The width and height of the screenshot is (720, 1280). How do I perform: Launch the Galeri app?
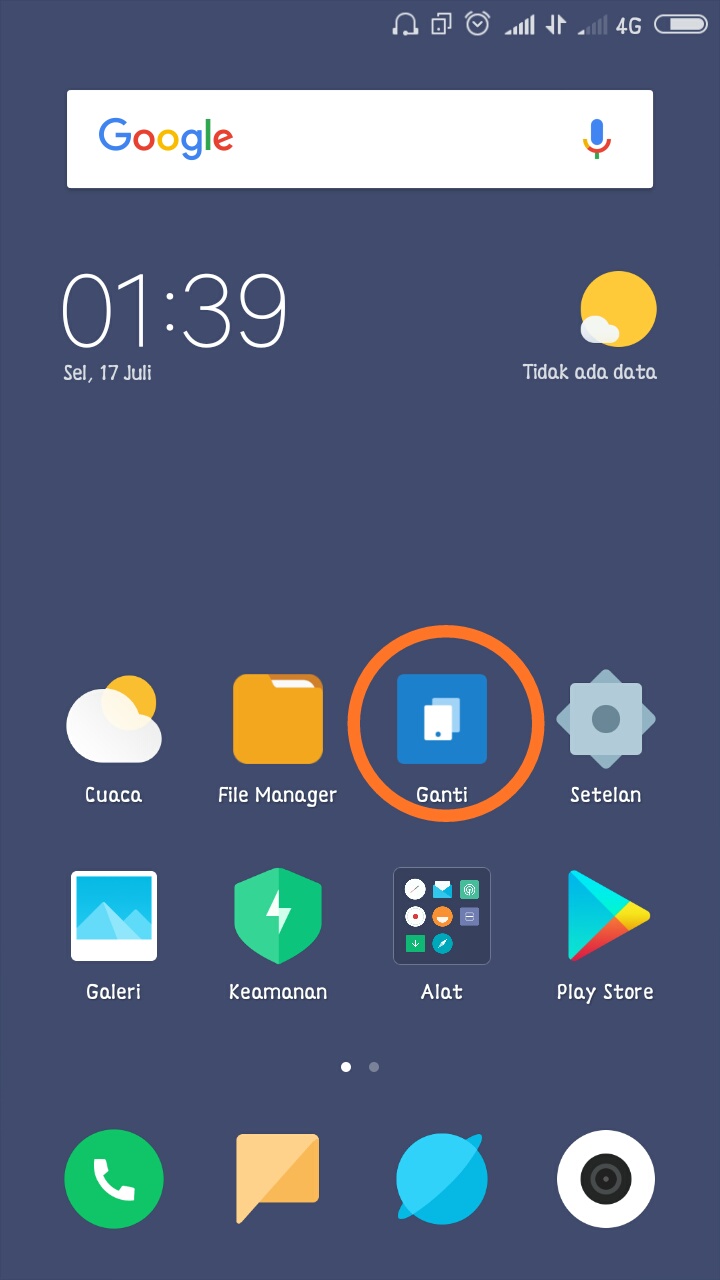click(x=113, y=916)
